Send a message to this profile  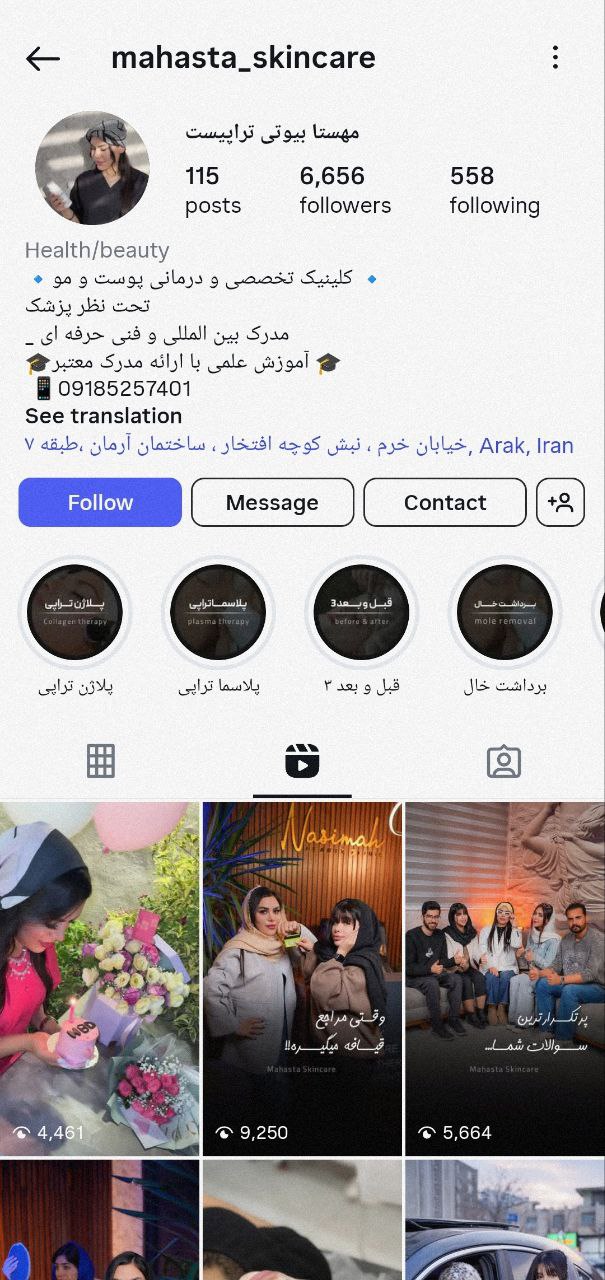click(x=272, y=502)
